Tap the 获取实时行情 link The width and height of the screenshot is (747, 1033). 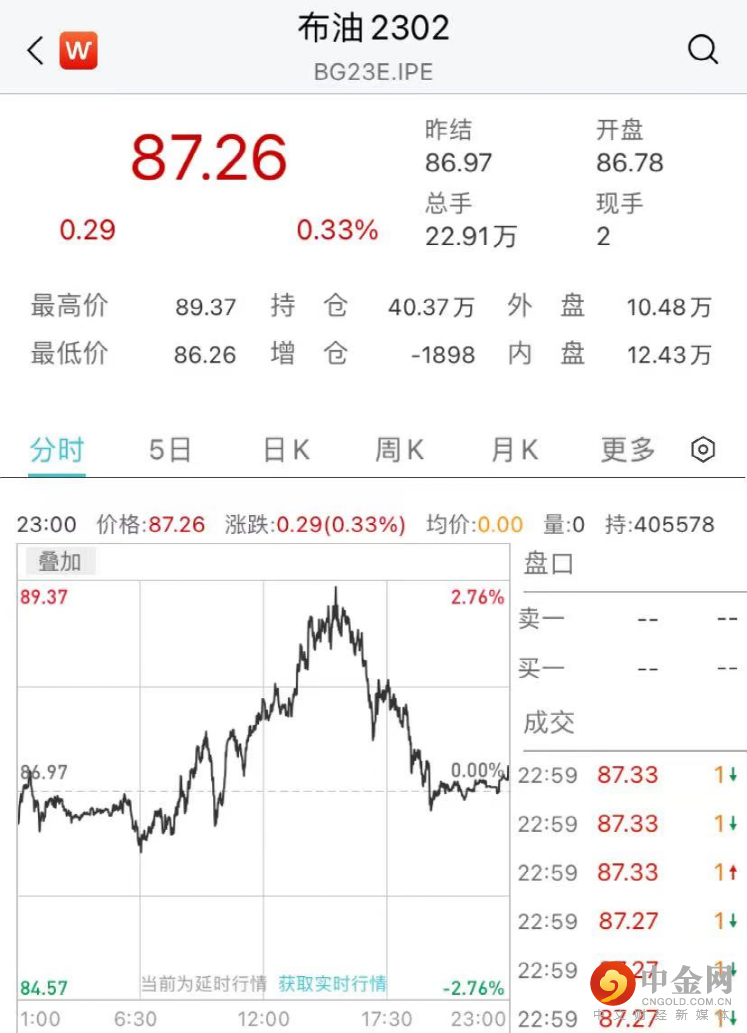(333, 984)
